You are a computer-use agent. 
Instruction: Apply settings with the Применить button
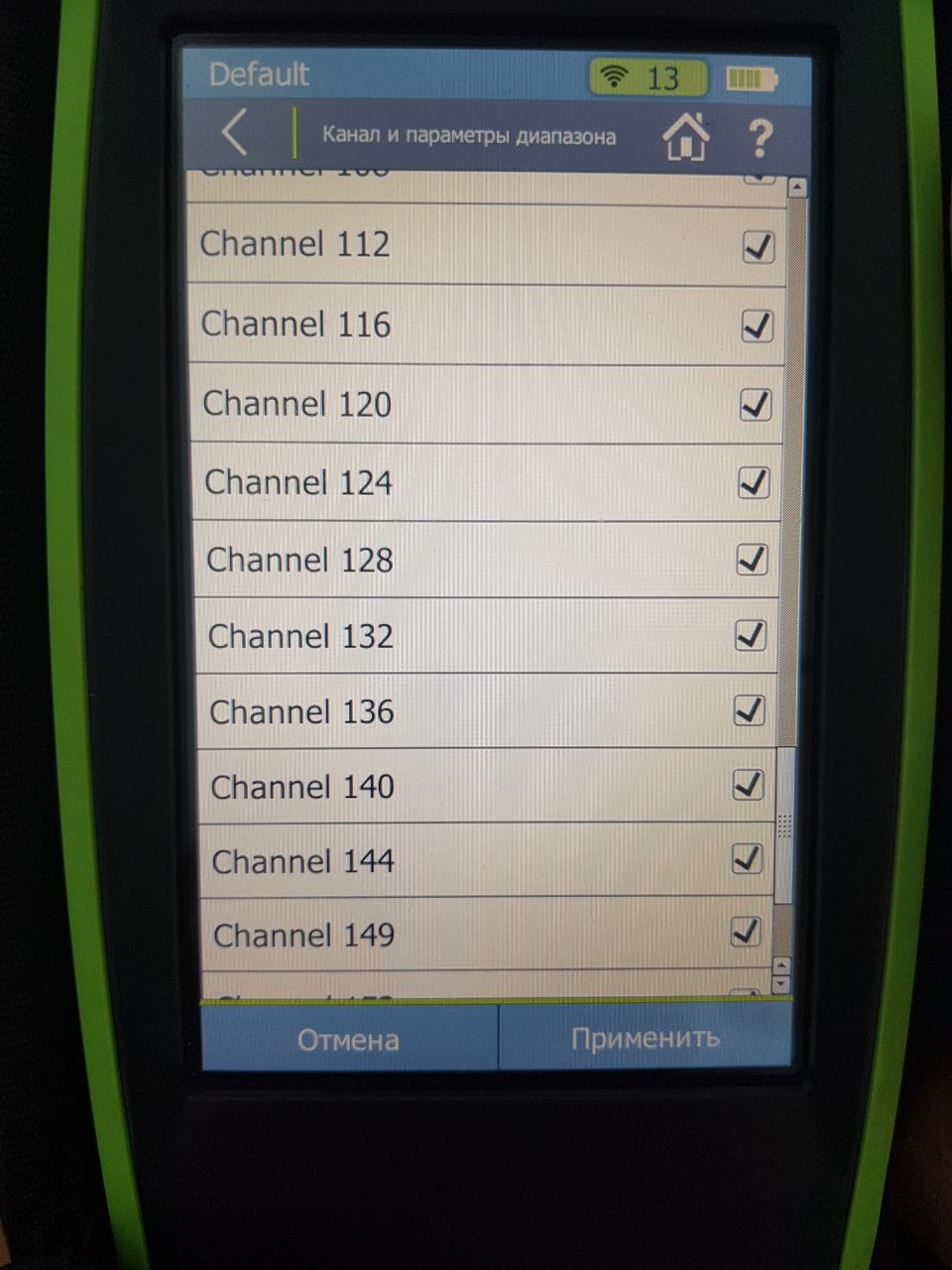click(645, 1038)
